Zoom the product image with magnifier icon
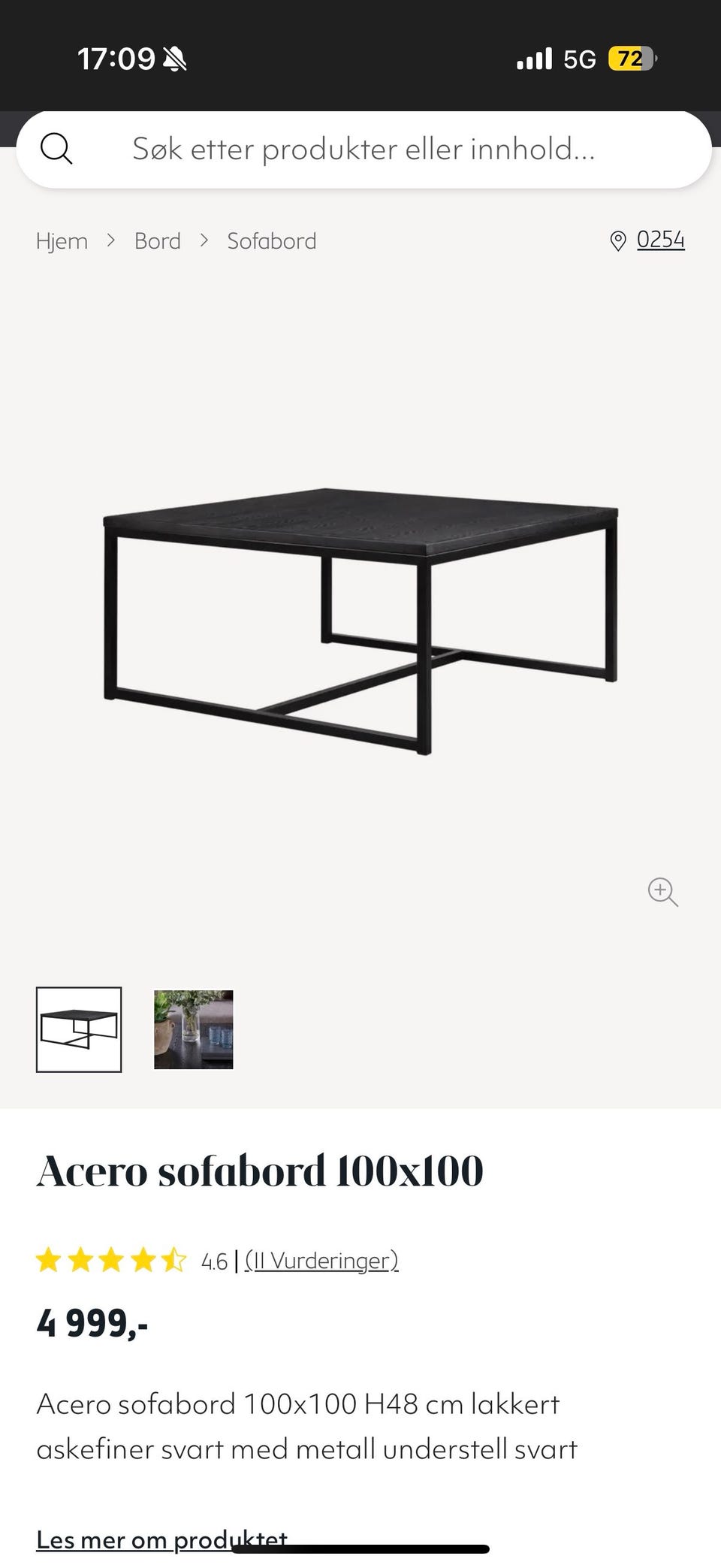 (662, 892)
